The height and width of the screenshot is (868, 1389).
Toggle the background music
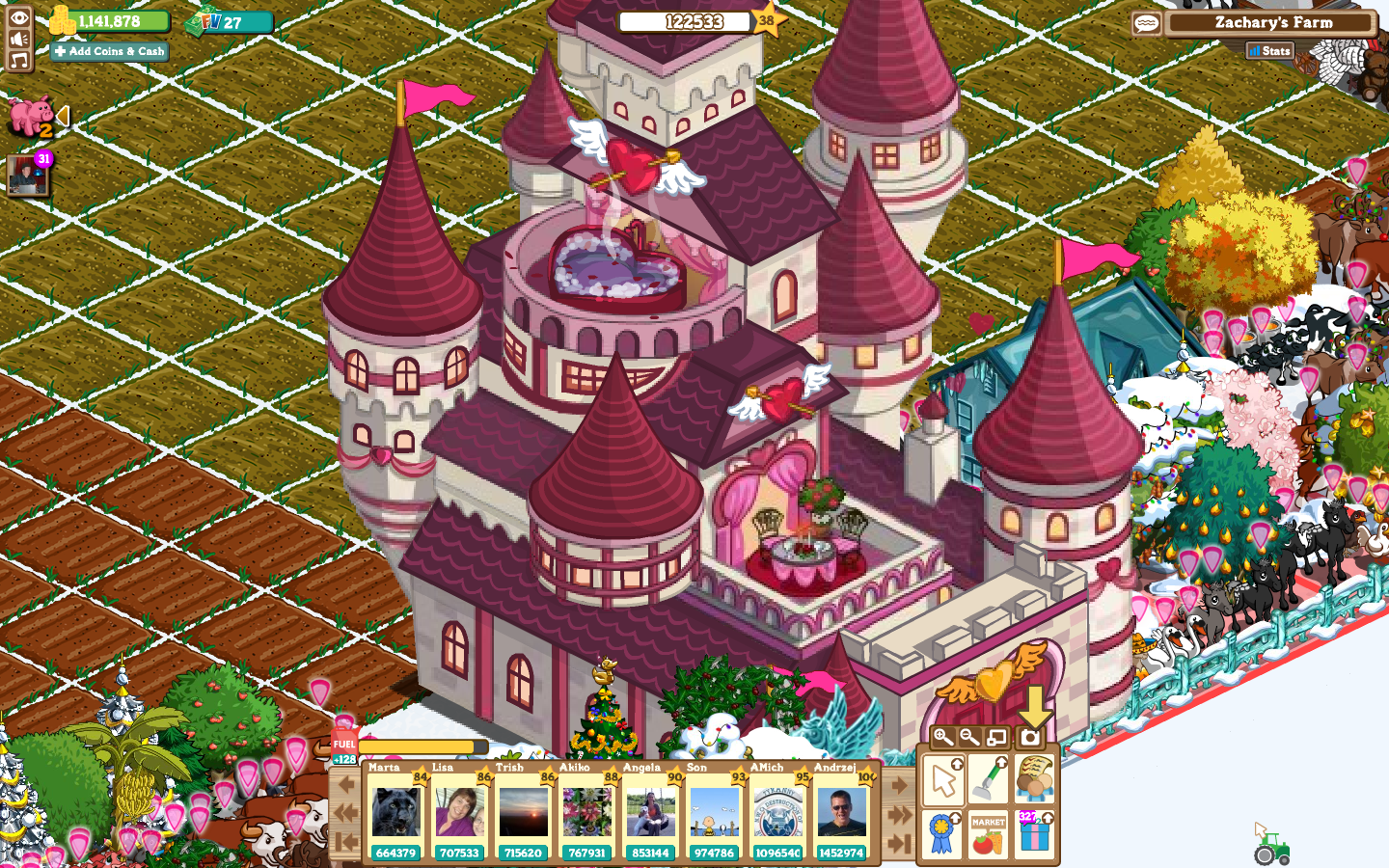coord(19,61)
